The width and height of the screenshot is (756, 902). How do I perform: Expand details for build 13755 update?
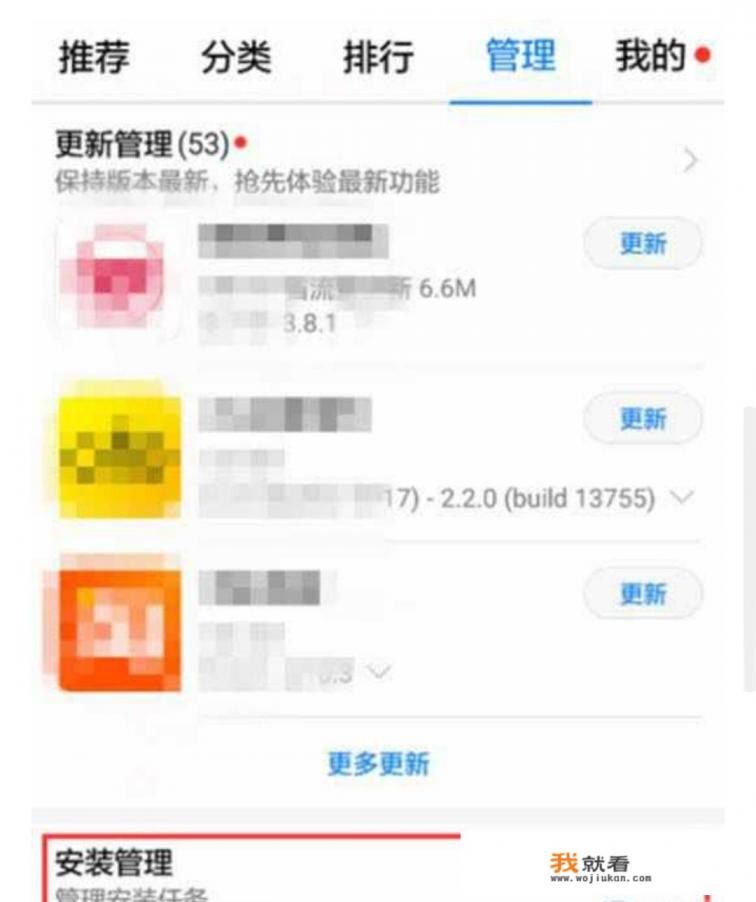tap(681, 498)
